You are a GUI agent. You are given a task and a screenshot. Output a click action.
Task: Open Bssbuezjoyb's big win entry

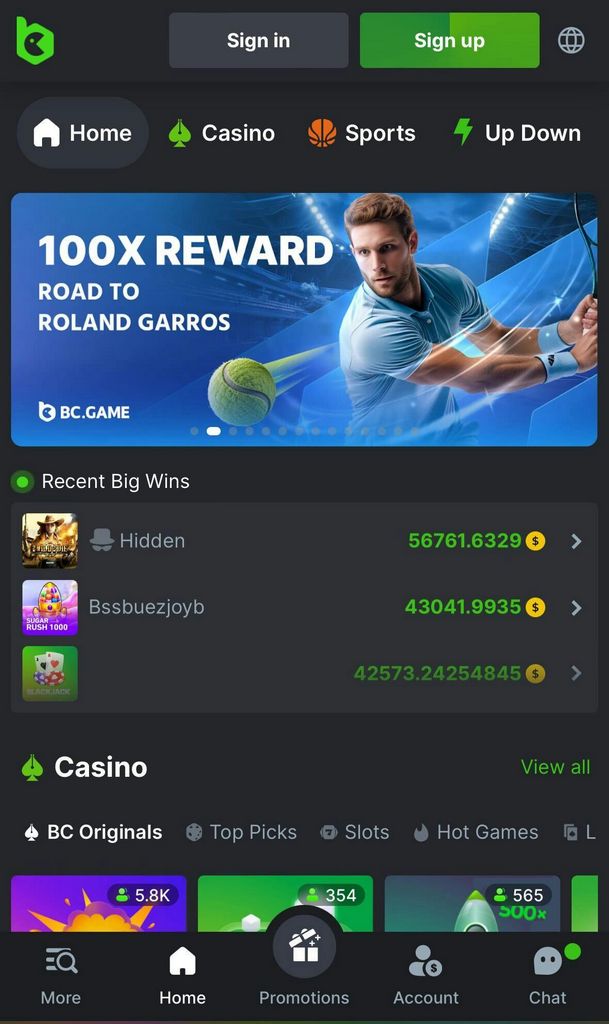coord(304,607)
